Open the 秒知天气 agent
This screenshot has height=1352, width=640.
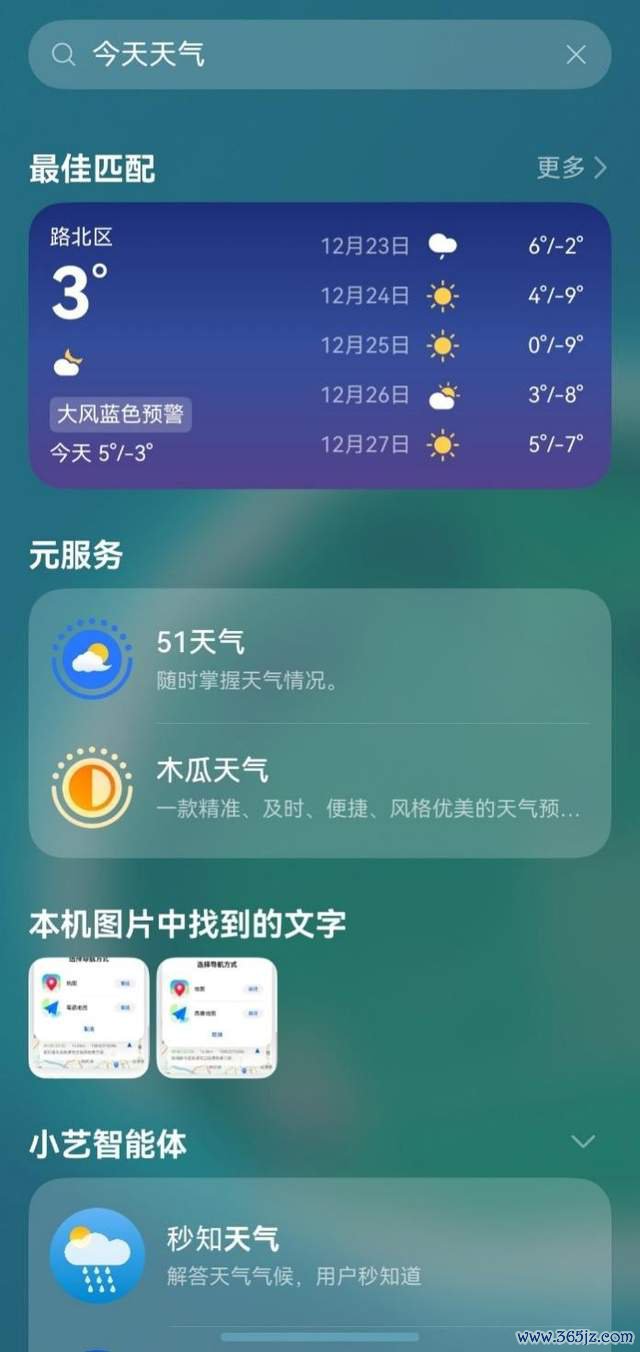319,1254
